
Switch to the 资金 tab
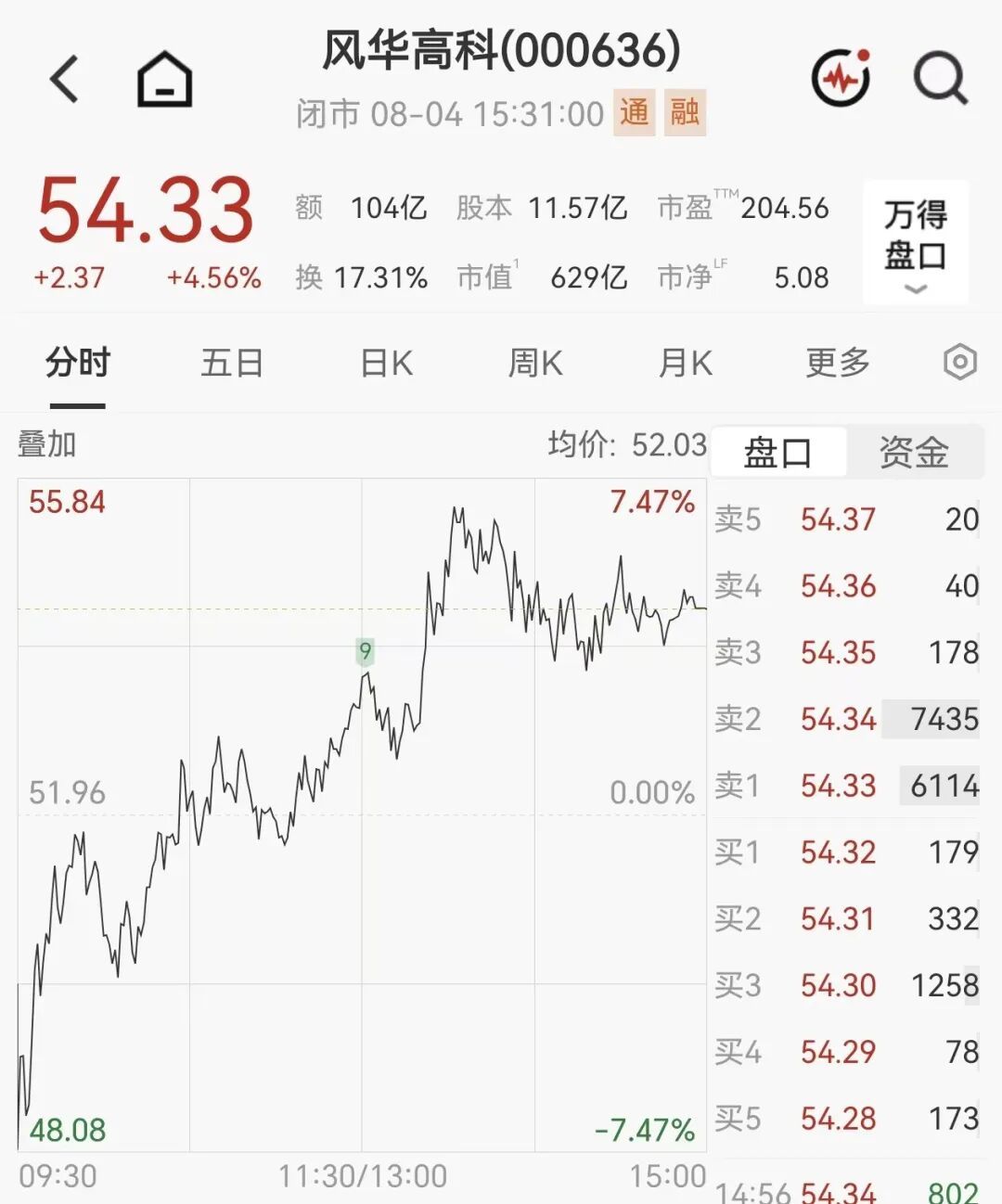point(914,453)
